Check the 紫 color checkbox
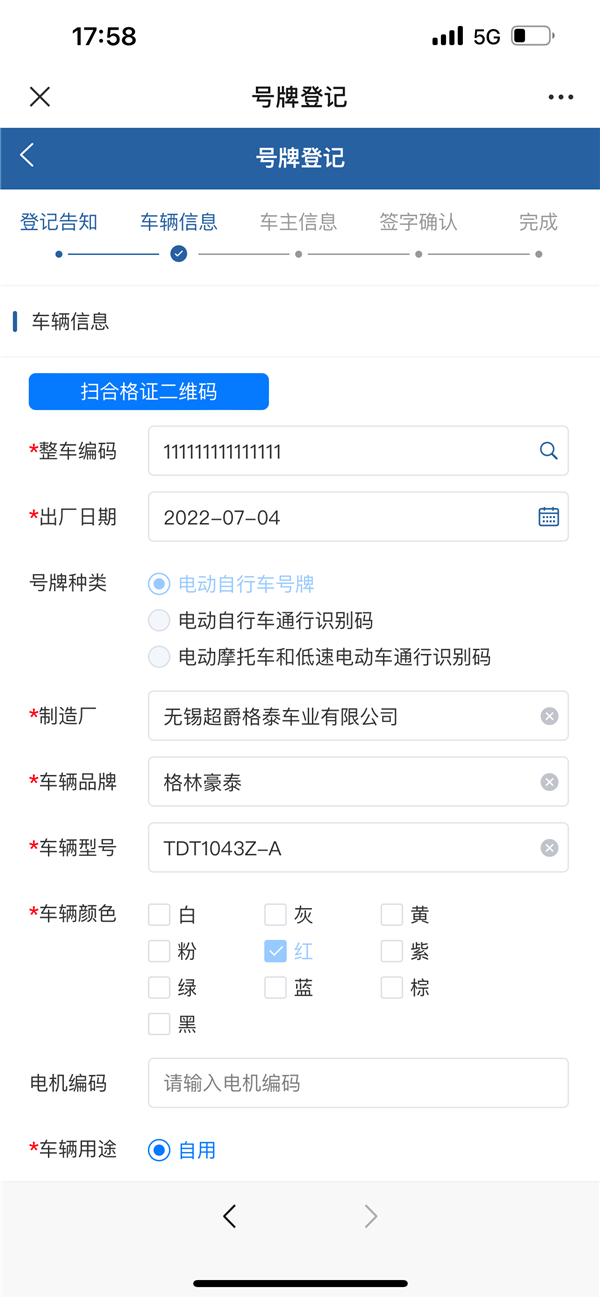Image resolution: width=600 pixels, height=1298 pixels. pyautogui.click(x=391, y=951)
